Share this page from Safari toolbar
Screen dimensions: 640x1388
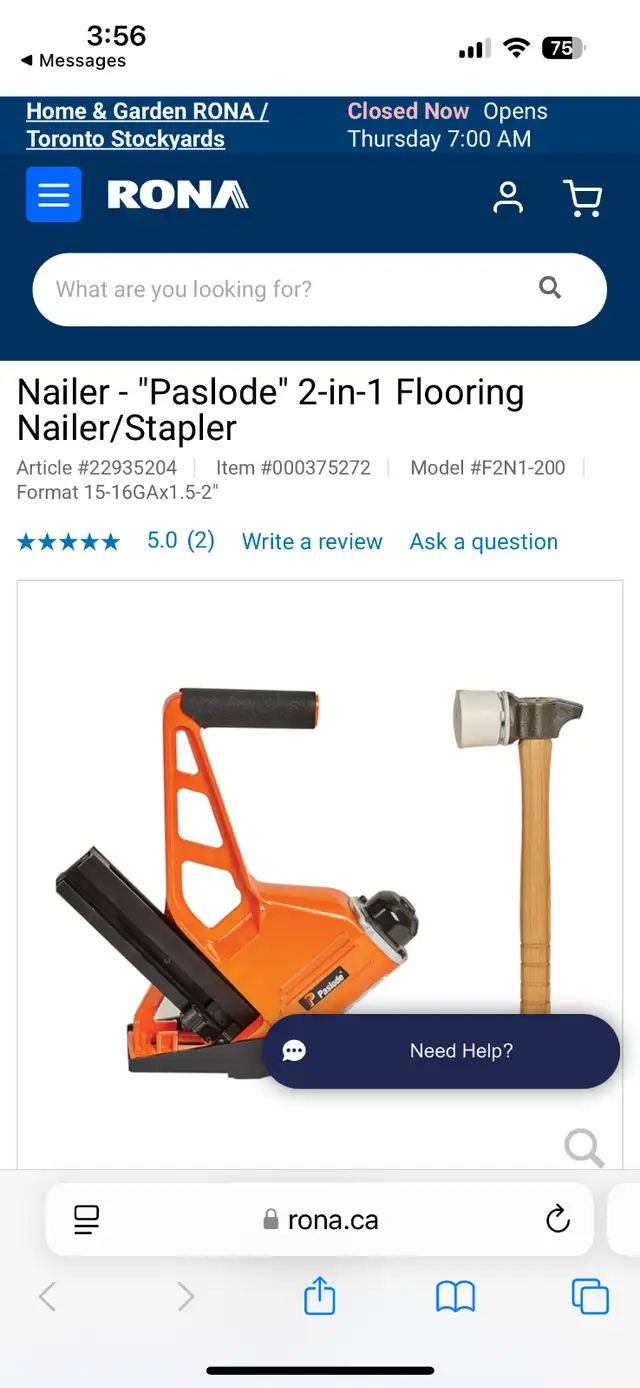coord(319,1297)
